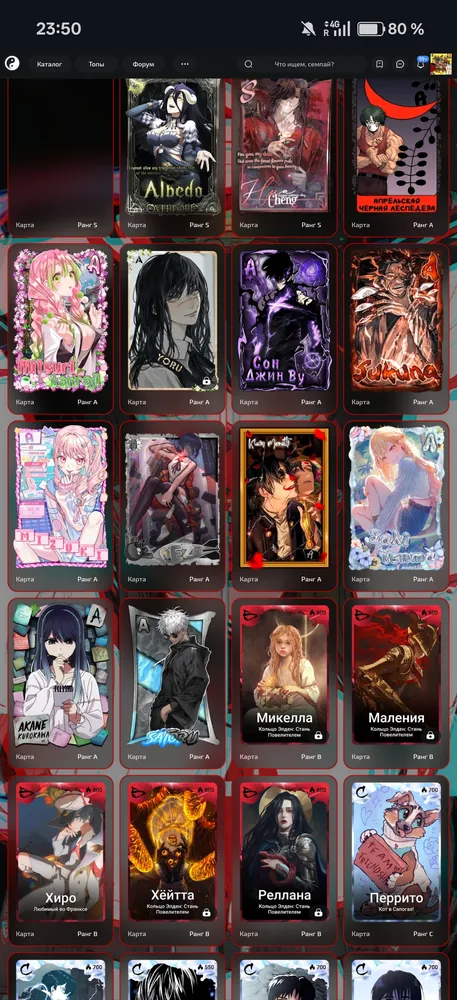This screenshot has width=457, height=1000.
Task: Open the Форум section
Action: pos(143,64)
